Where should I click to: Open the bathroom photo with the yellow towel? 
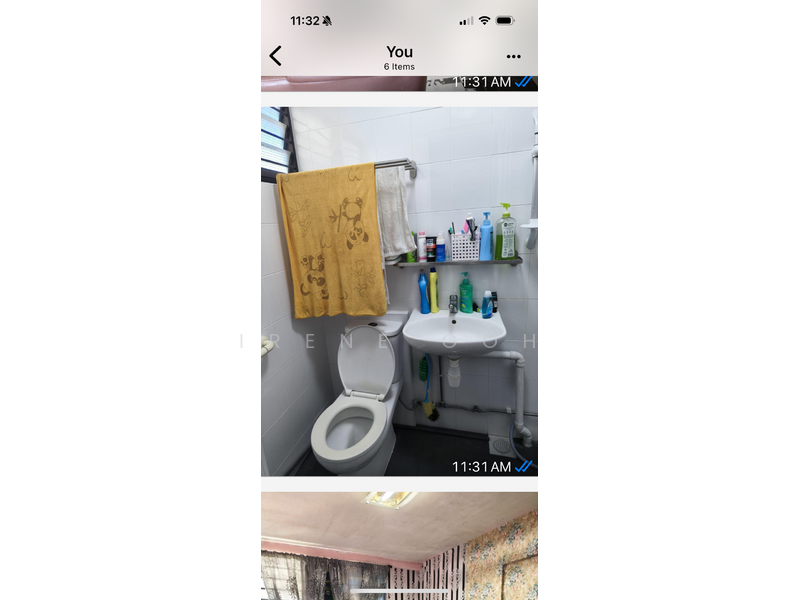pos(399,291)
